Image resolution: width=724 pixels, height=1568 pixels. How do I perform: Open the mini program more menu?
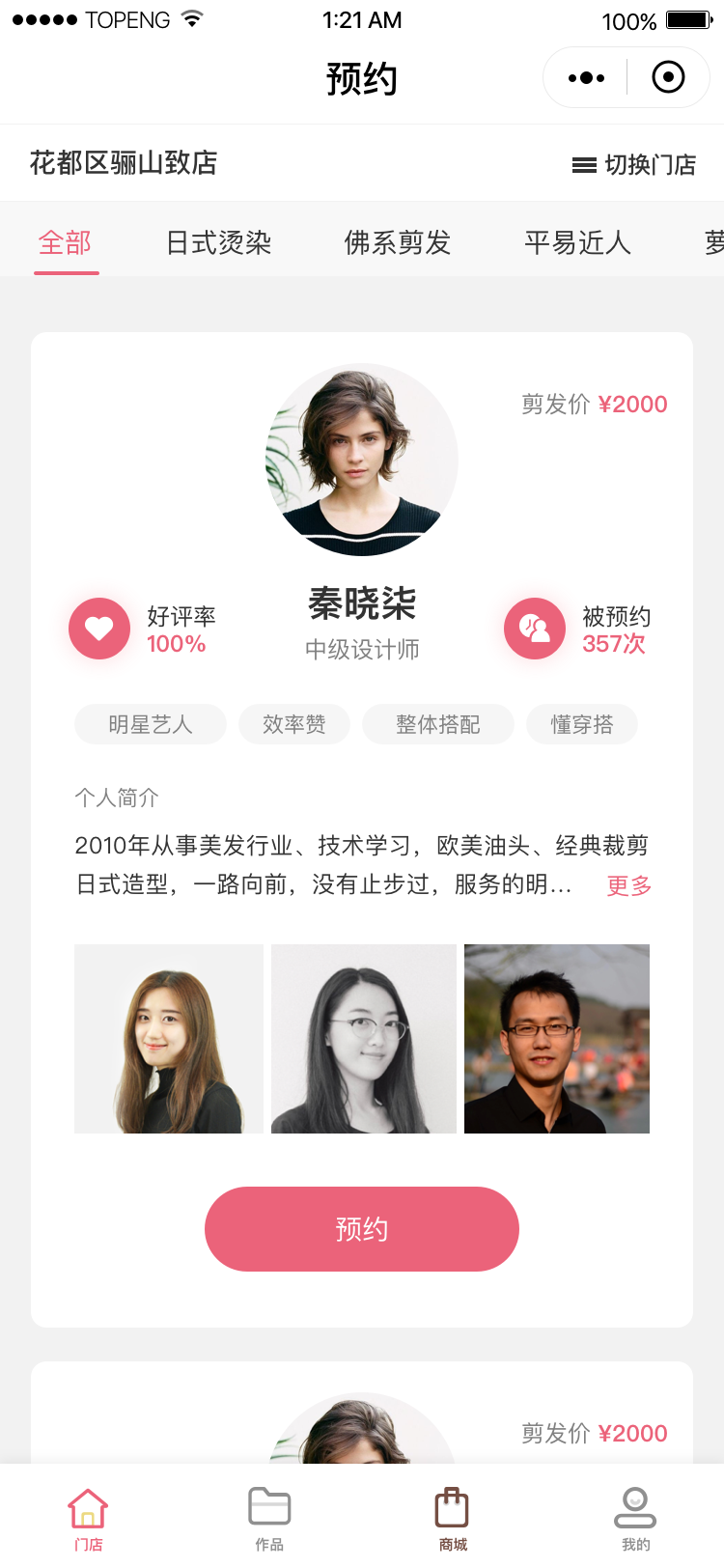[586, 78]
